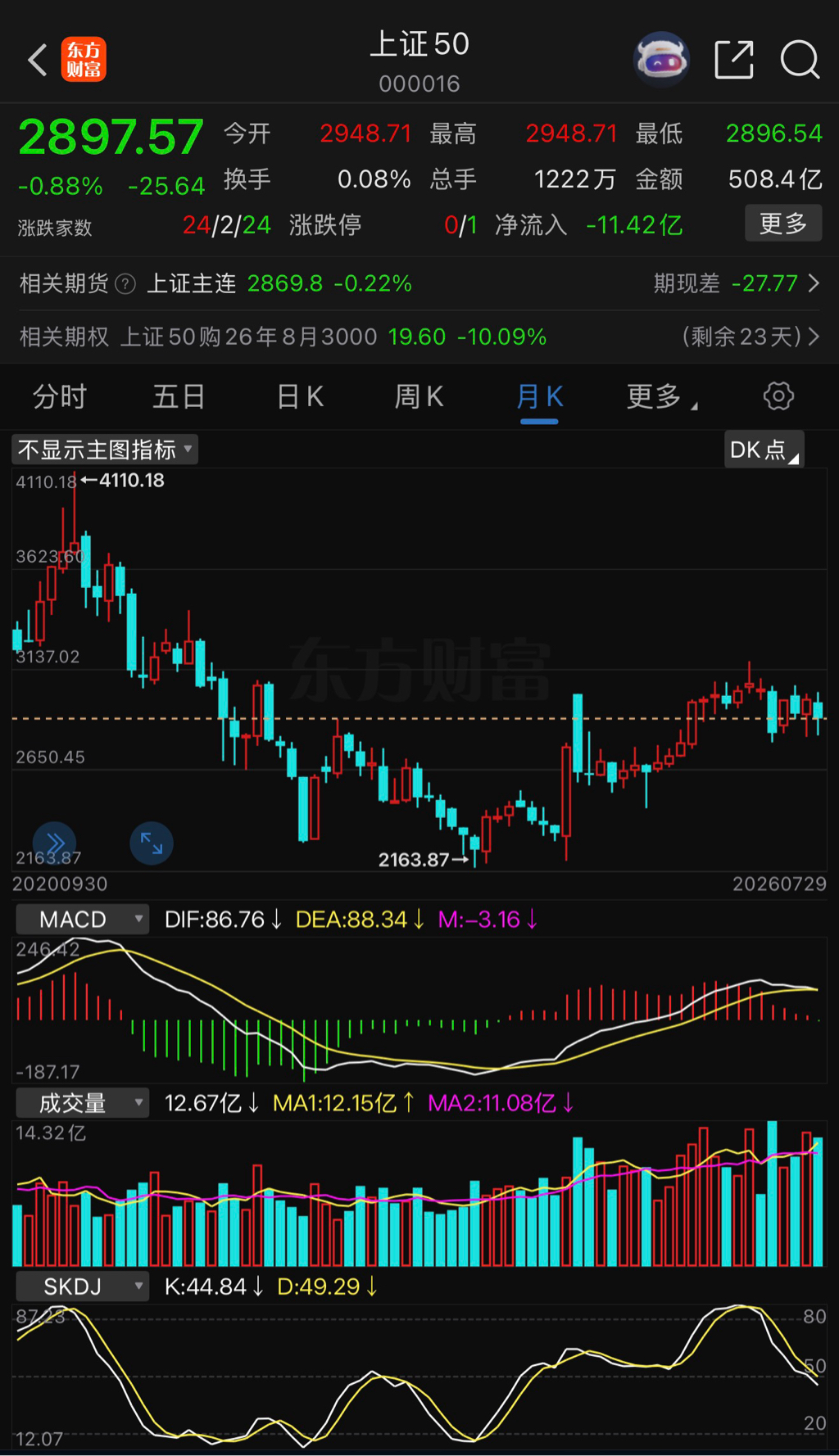Open the robot assistant avatar
This screenshot has width=839, height=1456.
click(661, 59)
